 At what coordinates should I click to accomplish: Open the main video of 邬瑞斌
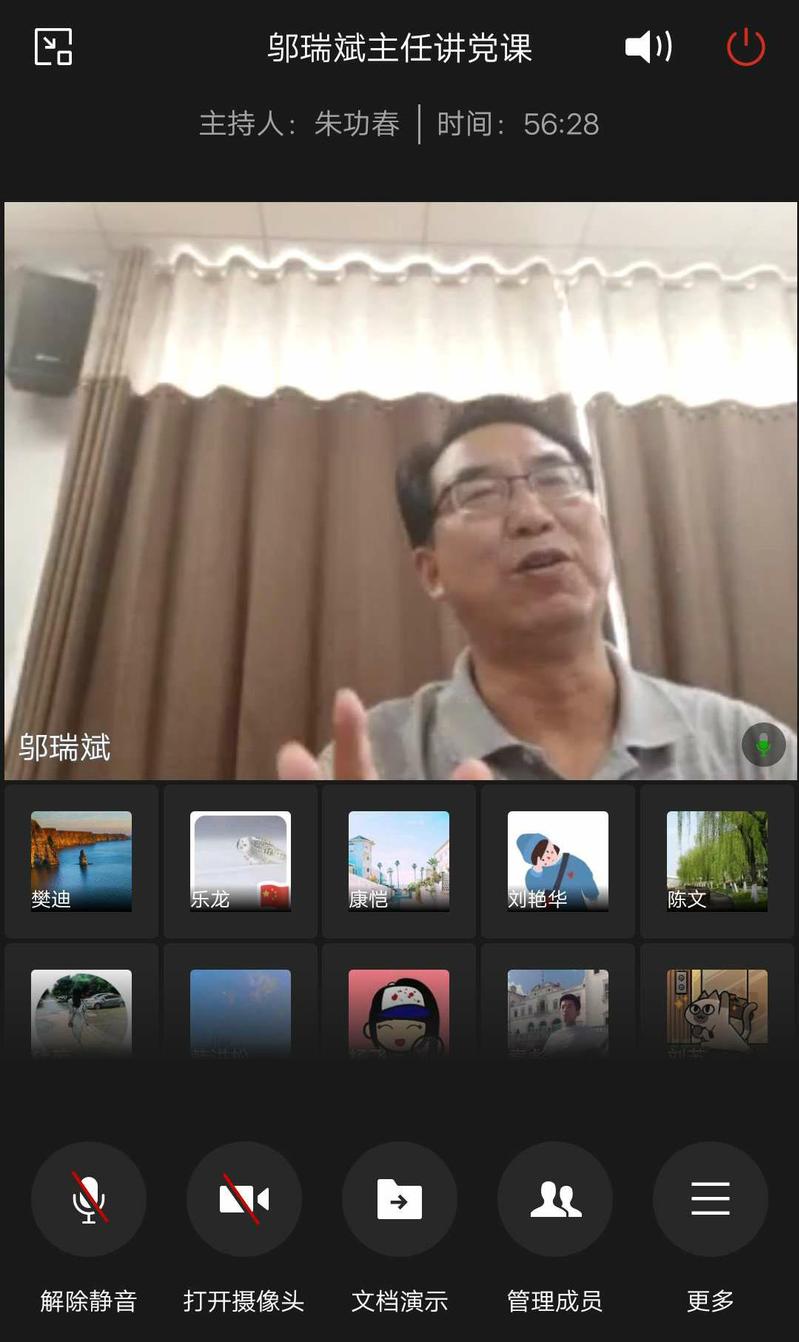[400, 490]
